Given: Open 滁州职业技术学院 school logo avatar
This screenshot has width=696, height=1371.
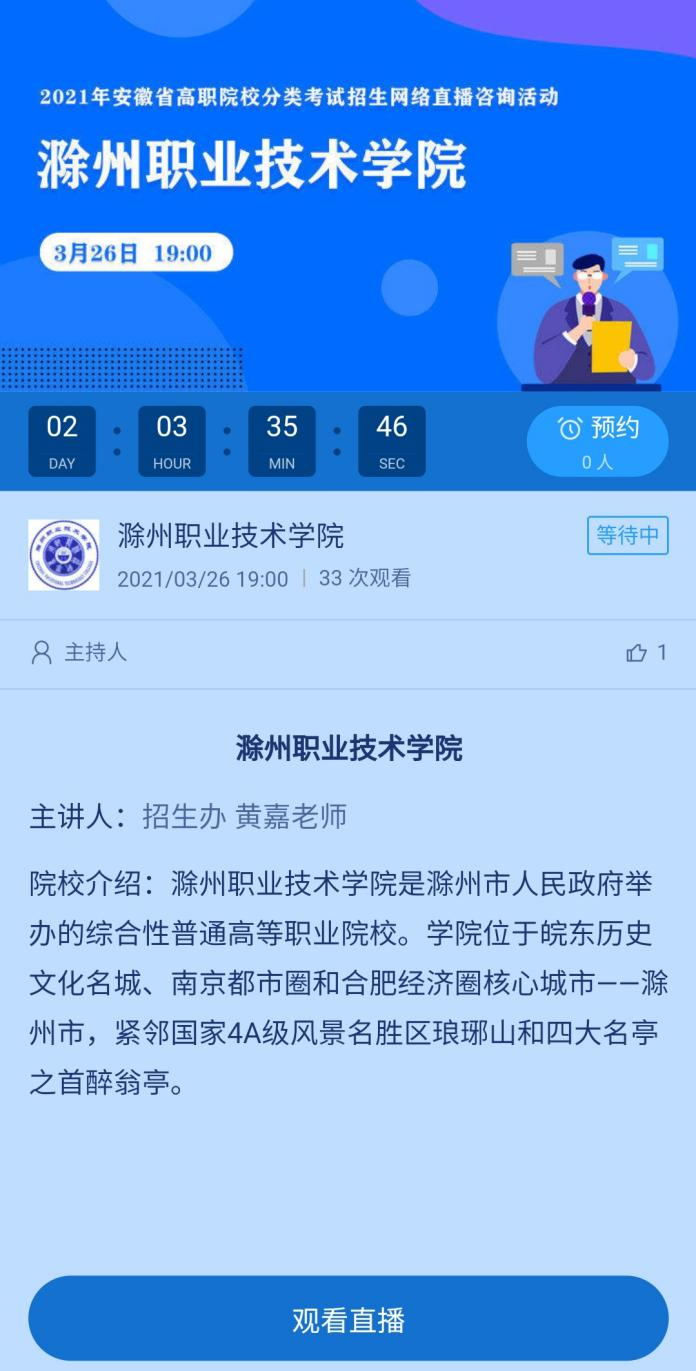Looking at the screenshot, I should (x=64, y=554).
